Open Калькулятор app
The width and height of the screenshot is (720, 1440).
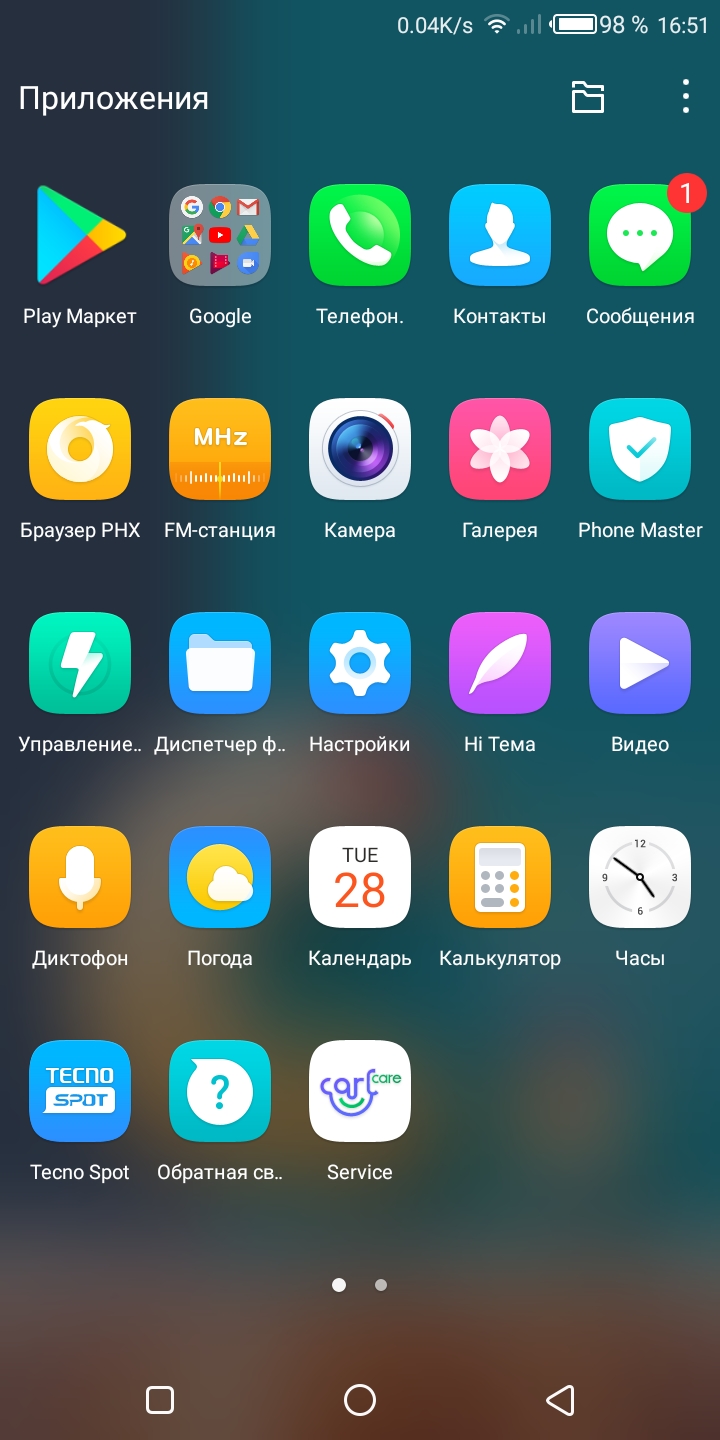[500, 877]
